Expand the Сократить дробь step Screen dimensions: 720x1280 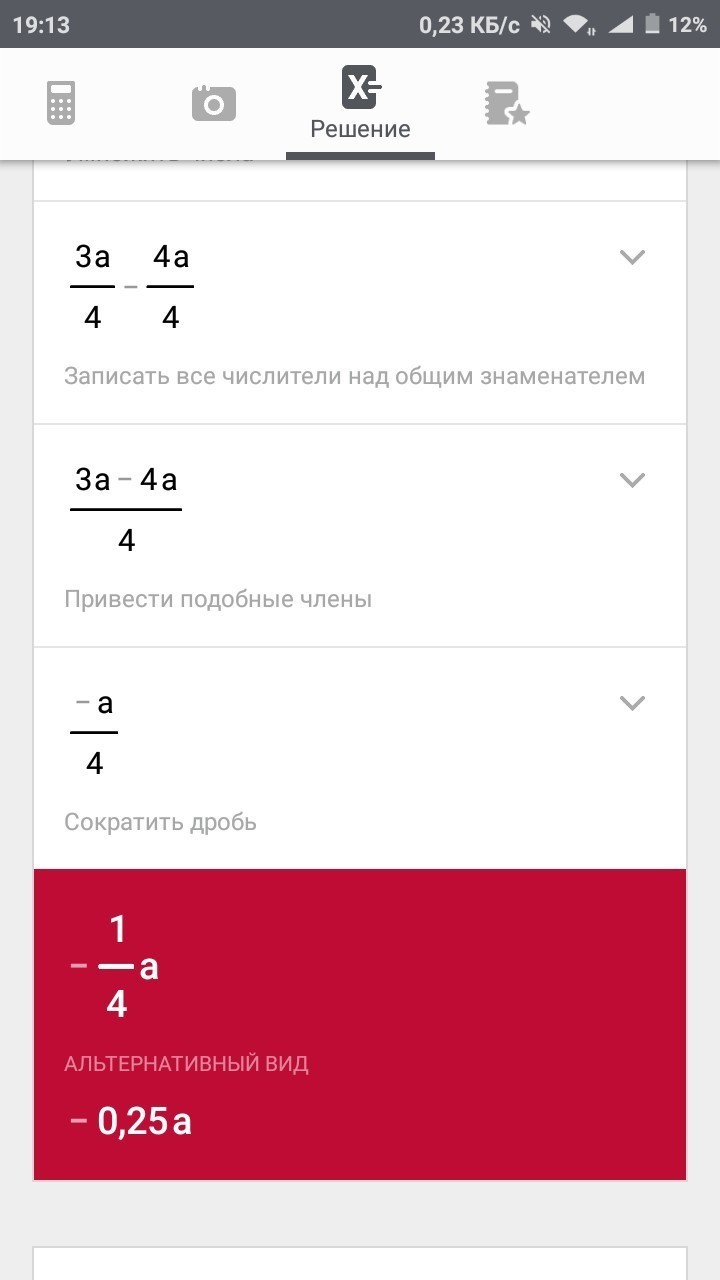632,703
